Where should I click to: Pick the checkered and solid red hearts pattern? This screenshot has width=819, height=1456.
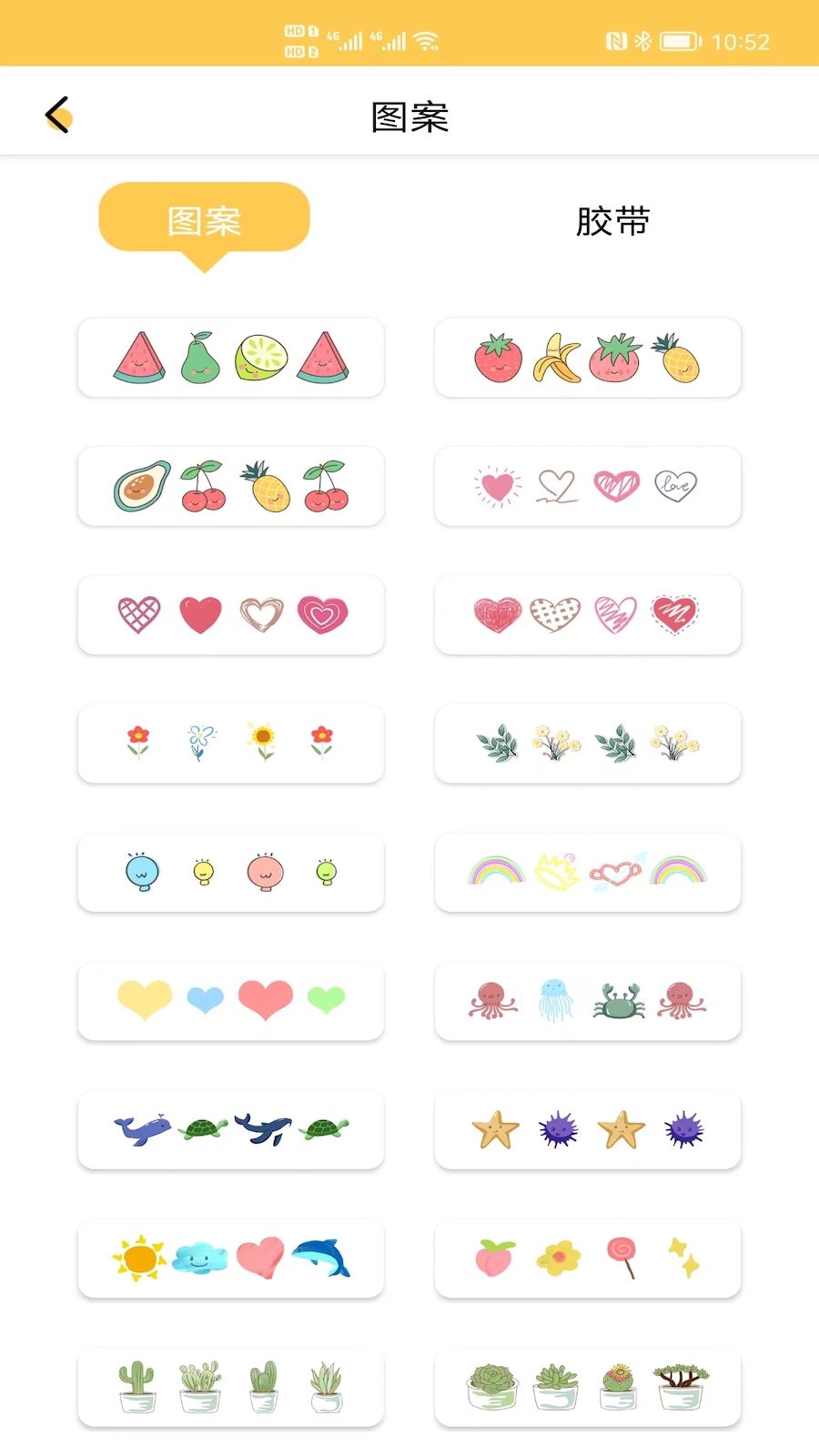pyautogui.click(x=231, y=615)
